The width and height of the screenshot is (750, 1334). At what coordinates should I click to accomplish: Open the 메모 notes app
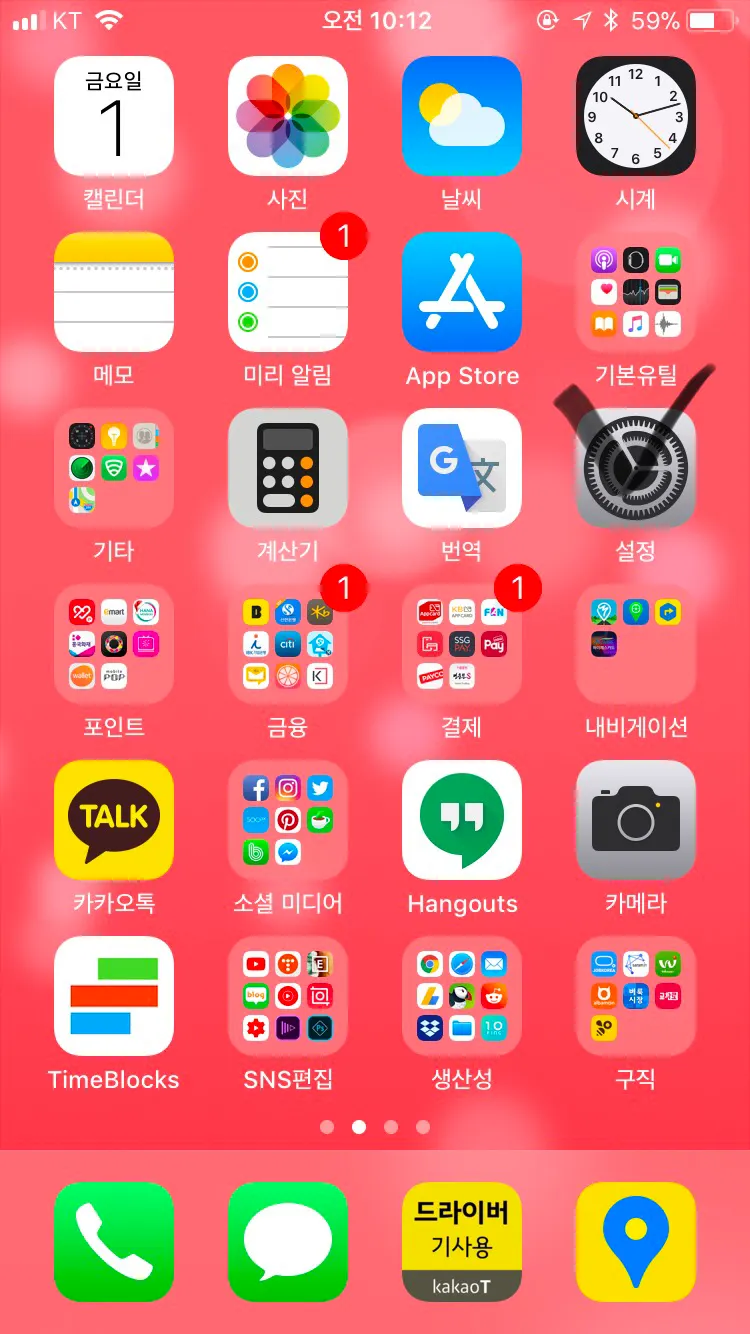click(114, 292)
